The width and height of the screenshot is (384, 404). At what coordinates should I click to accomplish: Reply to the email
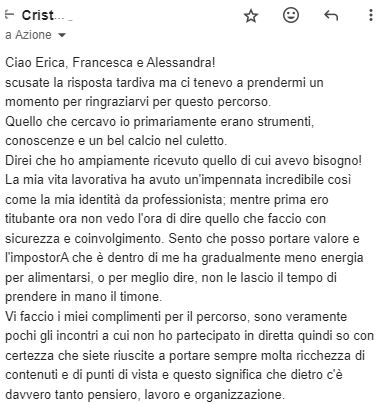tap(331, 15)
